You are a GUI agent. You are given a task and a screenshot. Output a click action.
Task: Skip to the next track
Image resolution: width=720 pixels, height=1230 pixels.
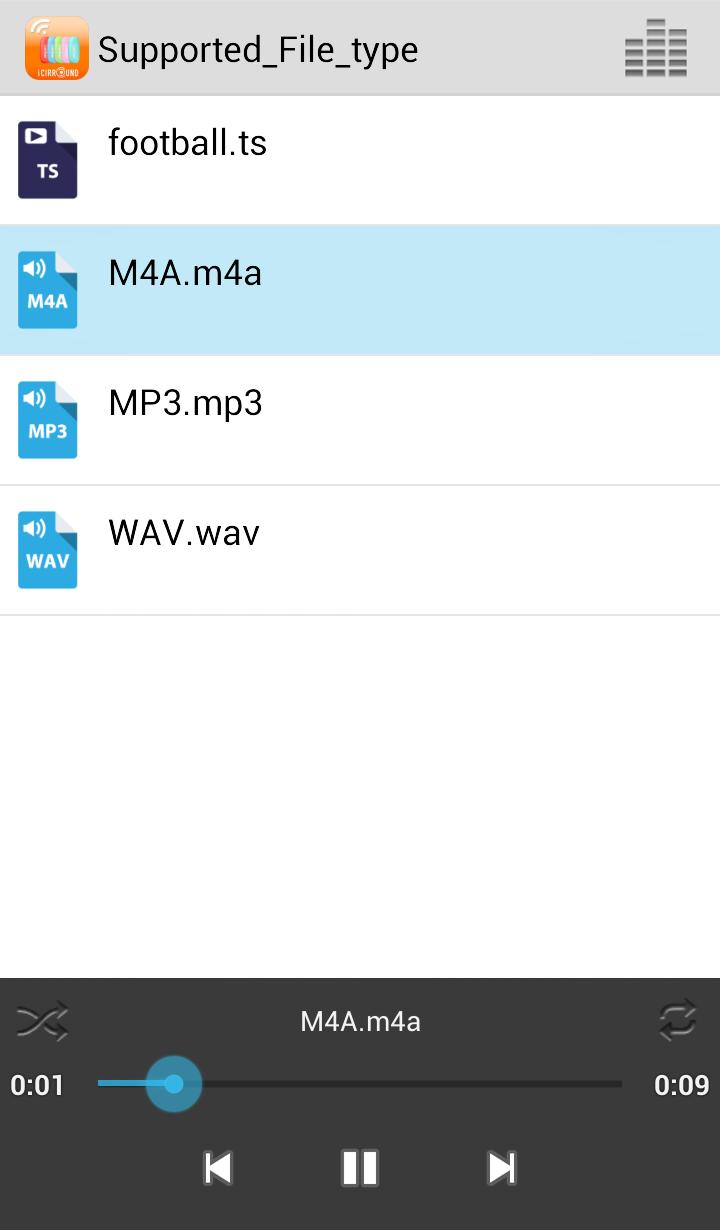[x=501, y=1167]
